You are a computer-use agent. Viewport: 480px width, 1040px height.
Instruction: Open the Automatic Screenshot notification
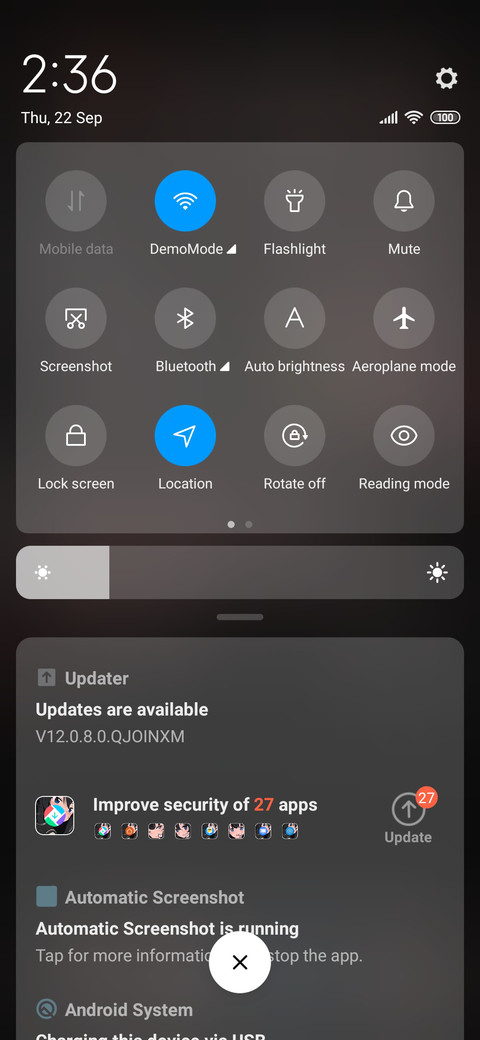pos(240,926)
